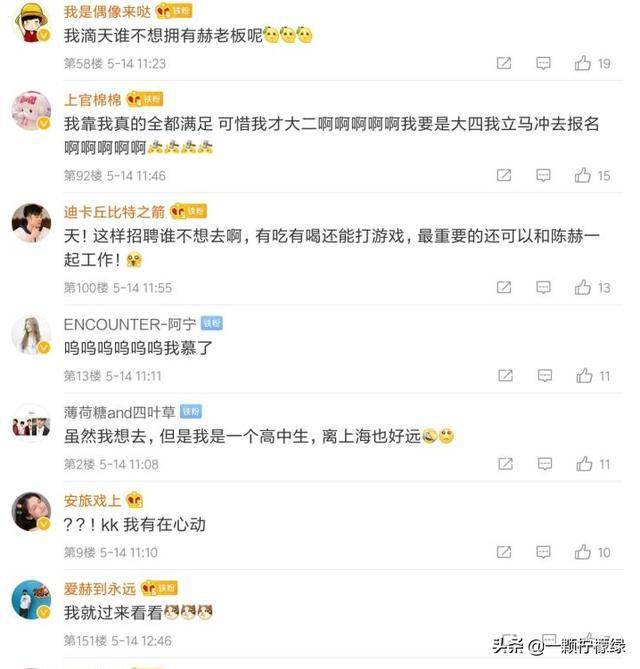Screen dimensions: 640x669
Task: Like 安旅戏上's comment
Action: [x=582, y=552]
